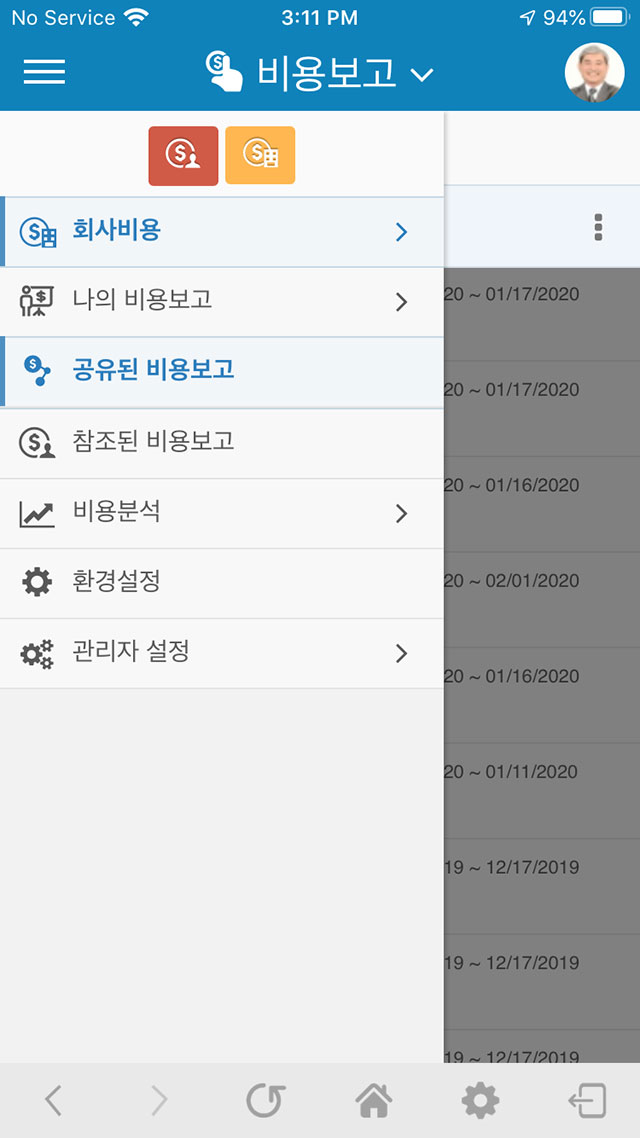
Task: Tap the red personal expense icon button
Action: click(x=184, y=156)
